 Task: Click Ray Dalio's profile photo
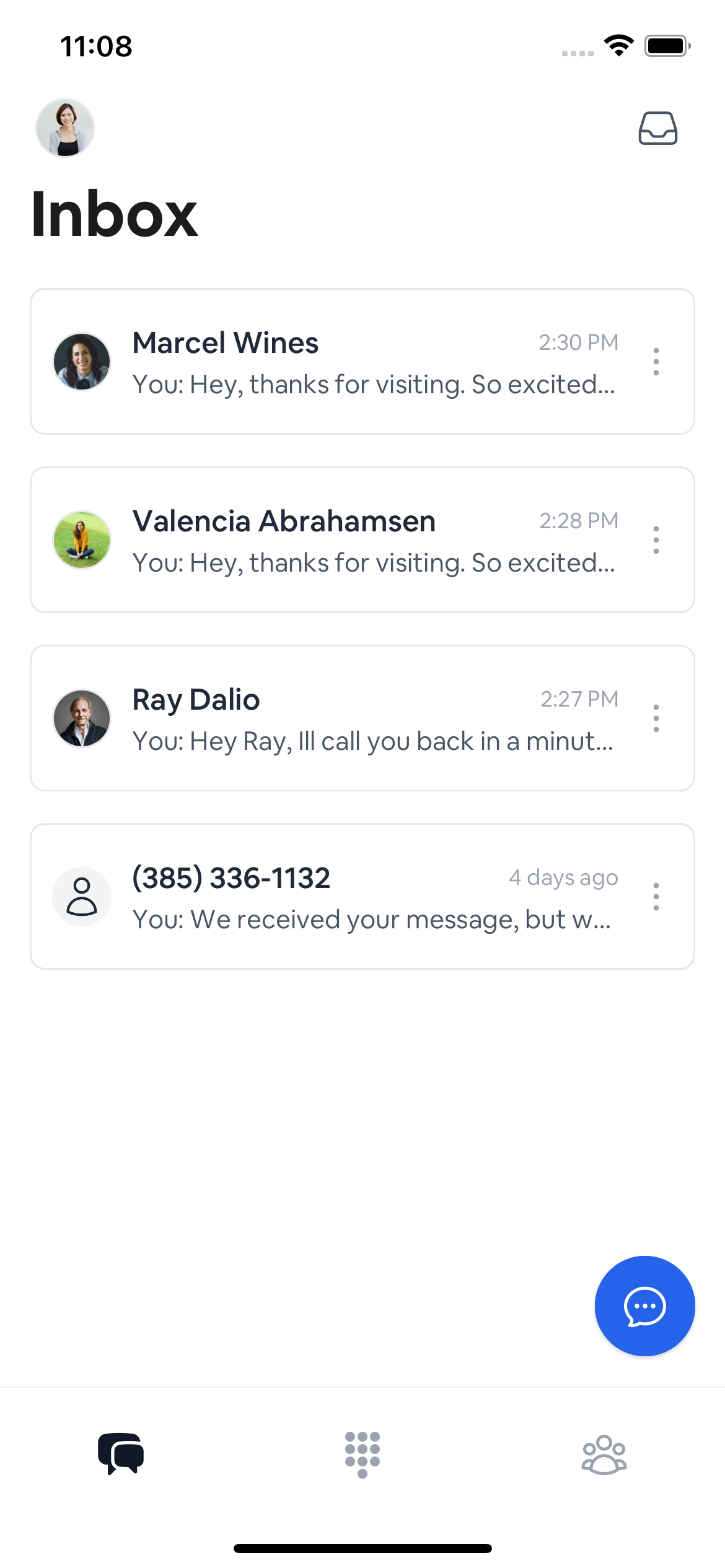click(x=82, y=718)
